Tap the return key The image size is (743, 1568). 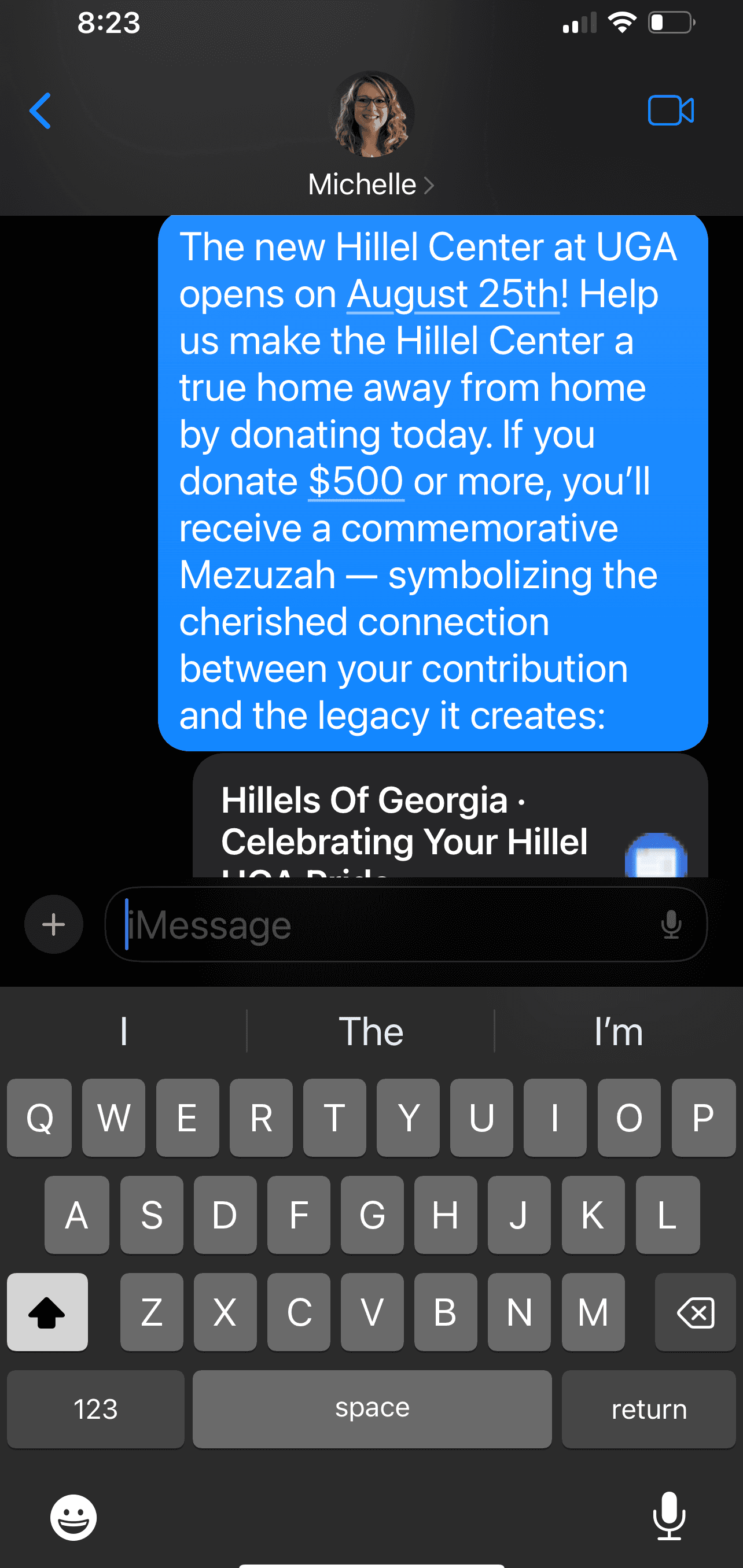(x=649, y=1409)
